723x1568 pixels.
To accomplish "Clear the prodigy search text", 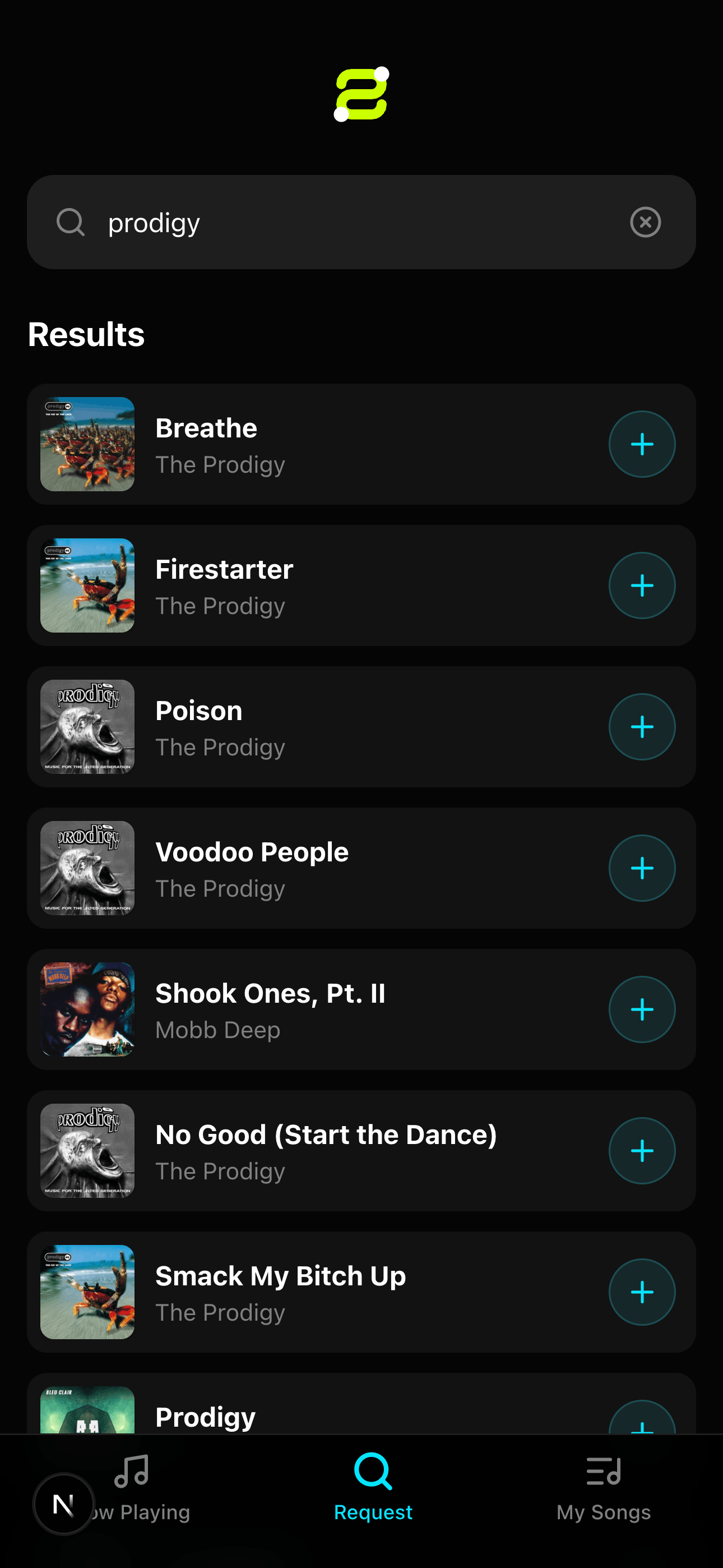I will coord(645,222).
